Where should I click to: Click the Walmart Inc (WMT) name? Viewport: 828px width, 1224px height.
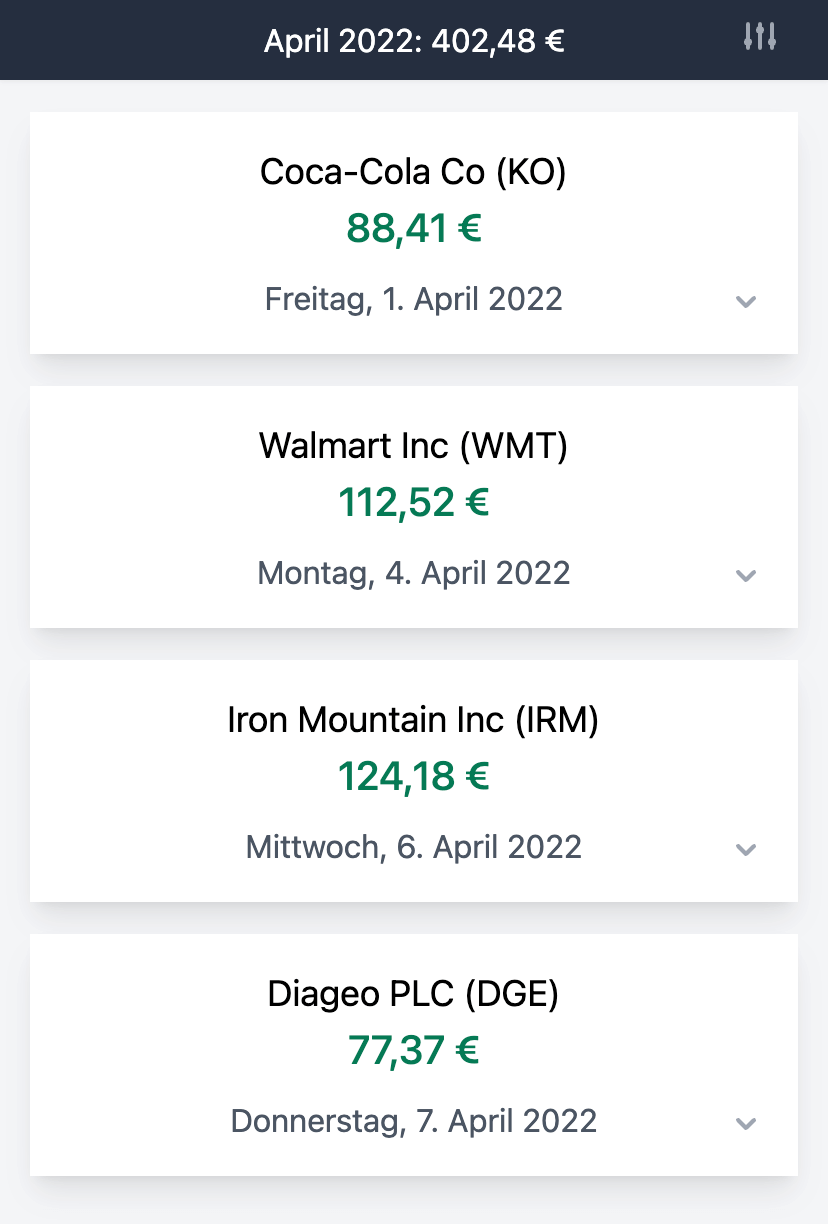tap(413, 445)
